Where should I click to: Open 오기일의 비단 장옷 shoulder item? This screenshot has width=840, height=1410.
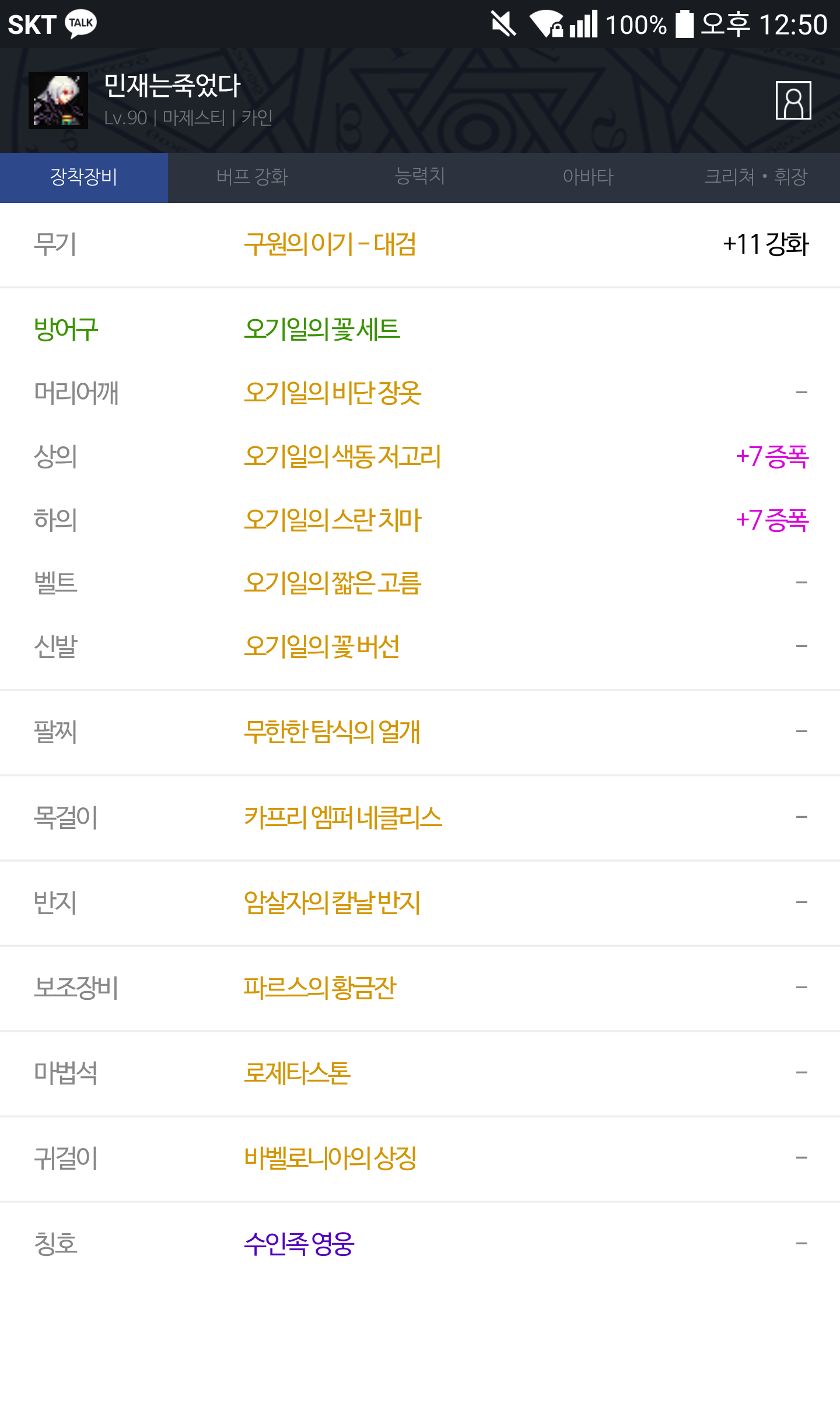(x=332, y=393)
